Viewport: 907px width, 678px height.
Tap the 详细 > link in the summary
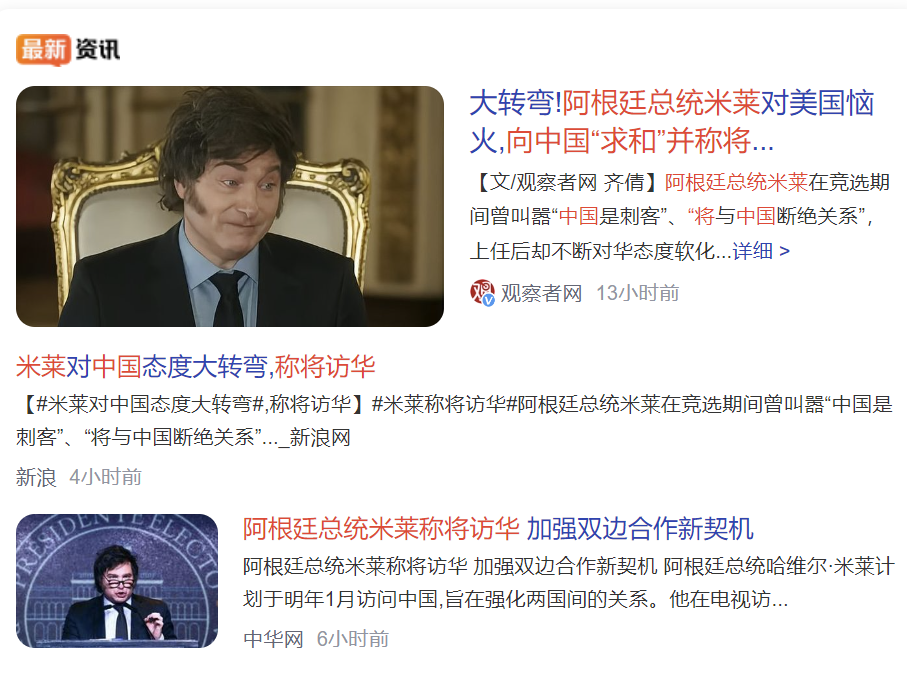(x=761, y=251)
